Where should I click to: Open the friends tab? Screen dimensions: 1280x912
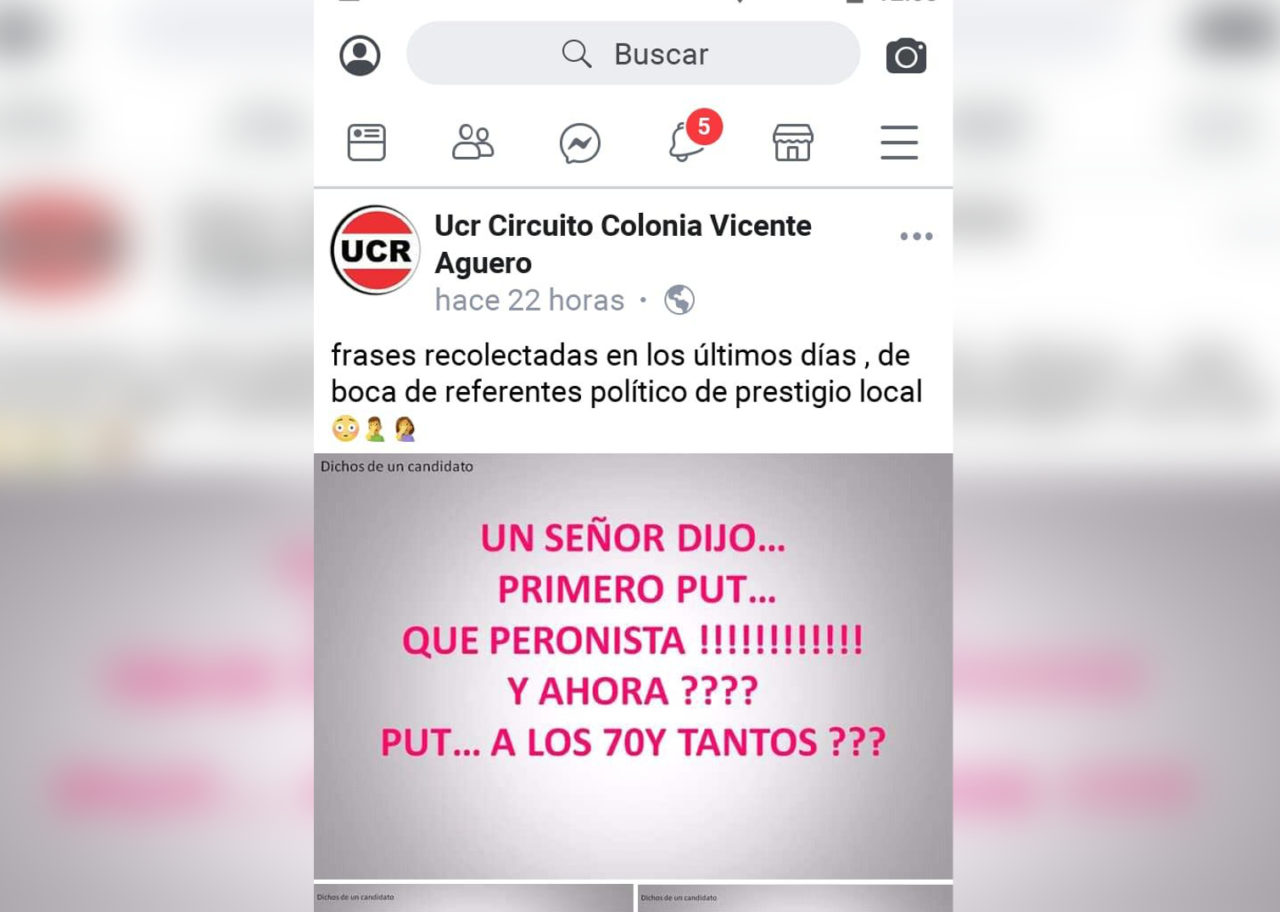pyautogui.click(x=473, y=143)
